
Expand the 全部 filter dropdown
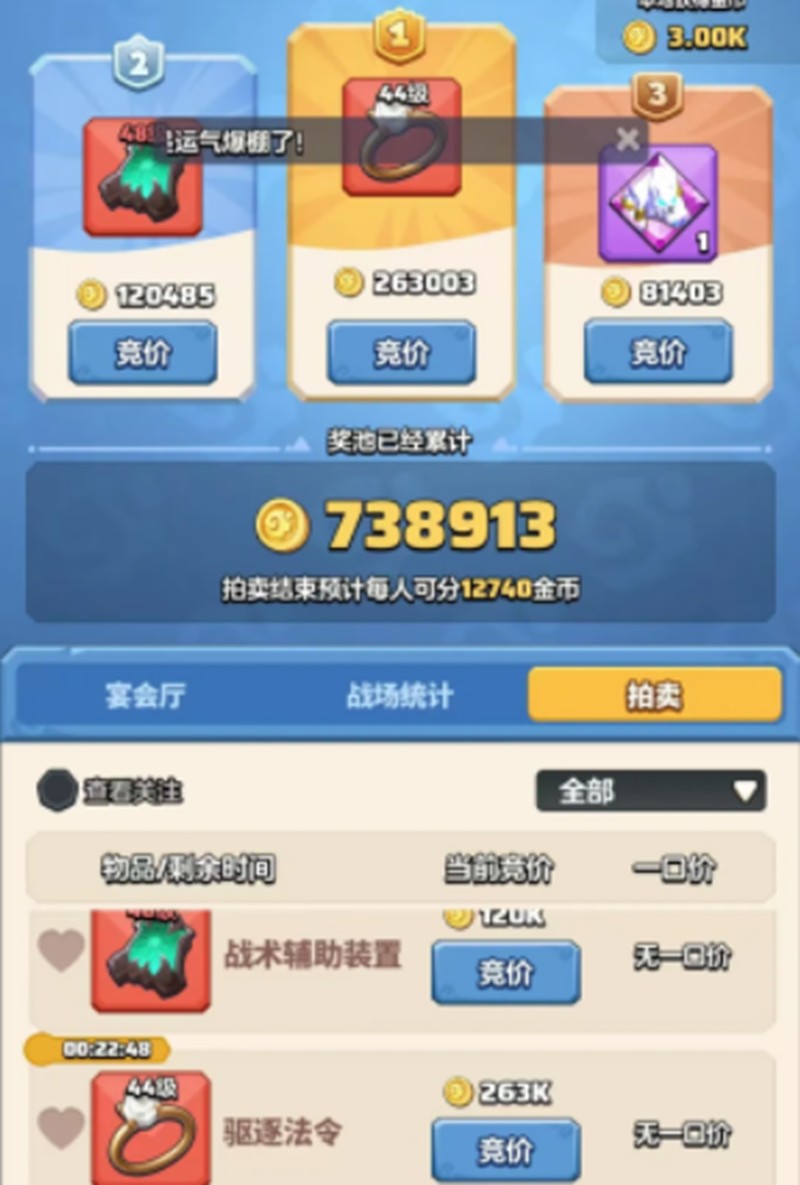tap(651, 791)
